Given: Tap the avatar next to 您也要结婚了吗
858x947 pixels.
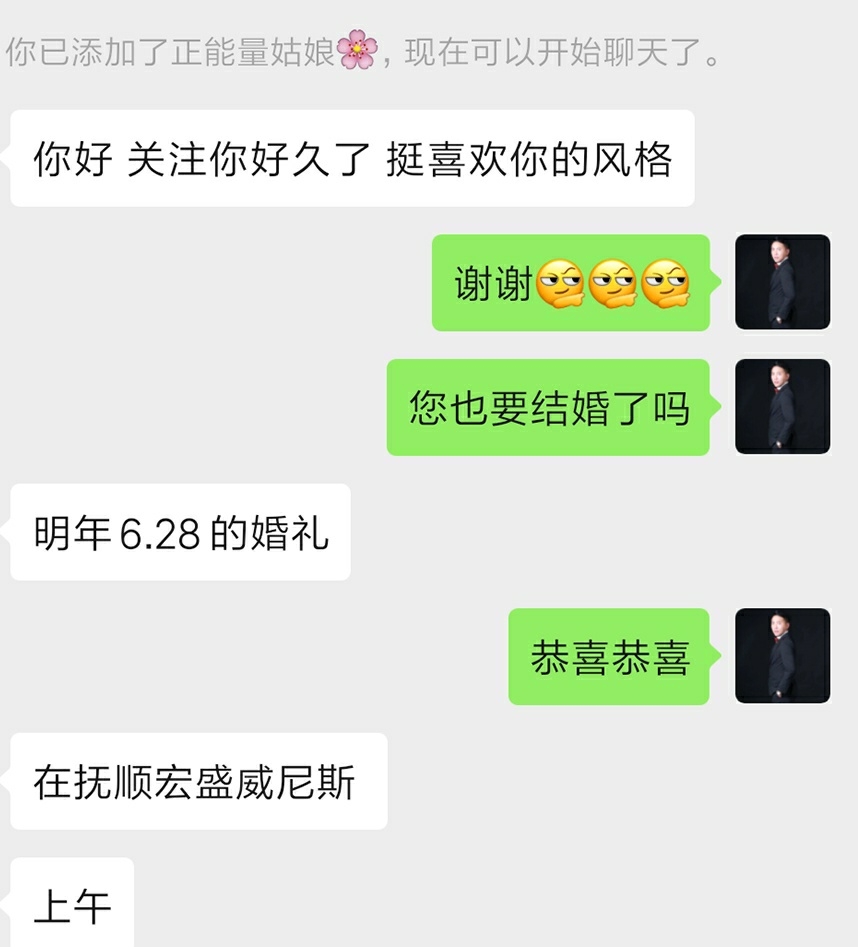Looking at the screenshot, I should pos(782,407).
